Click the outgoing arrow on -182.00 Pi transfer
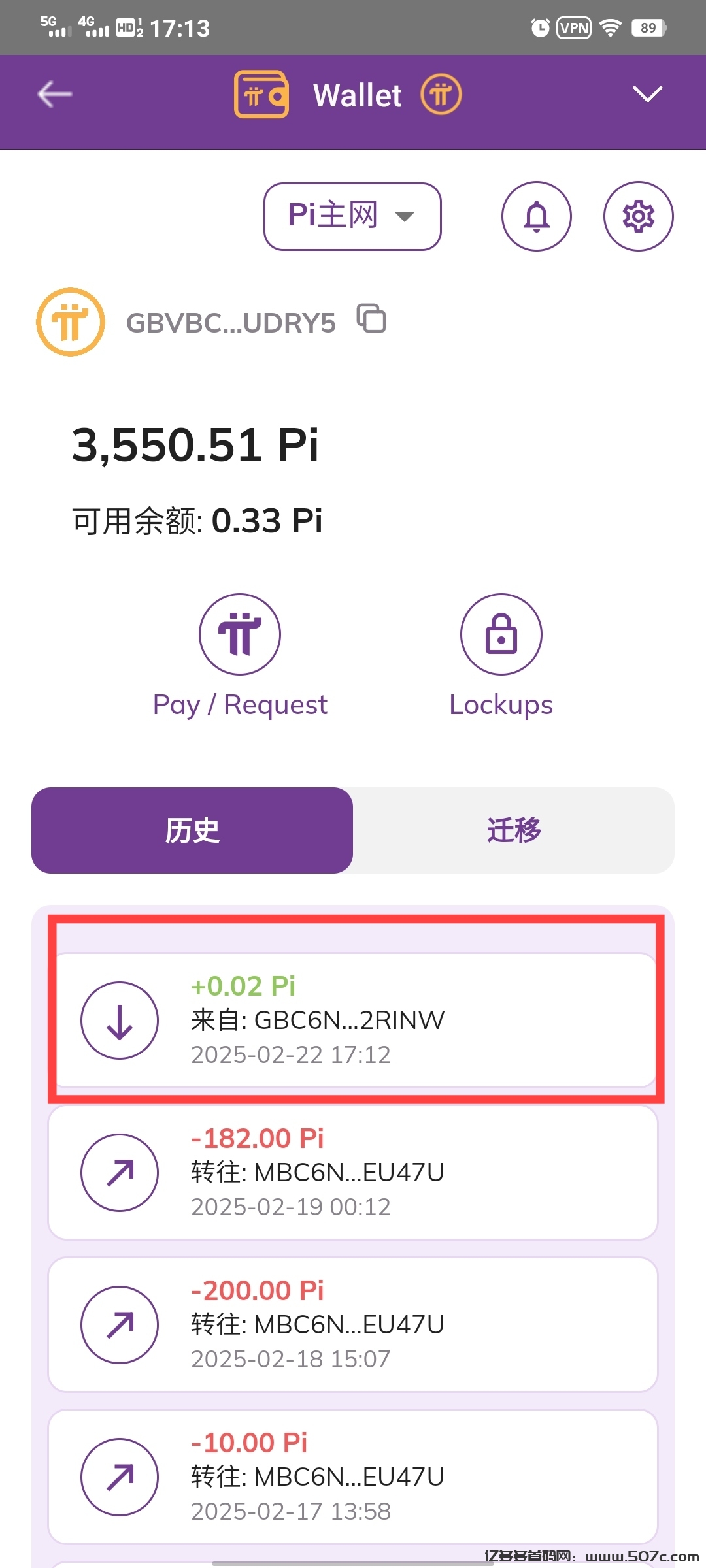The width and height of the screenshot is (706, 1568). [119, 1172]
